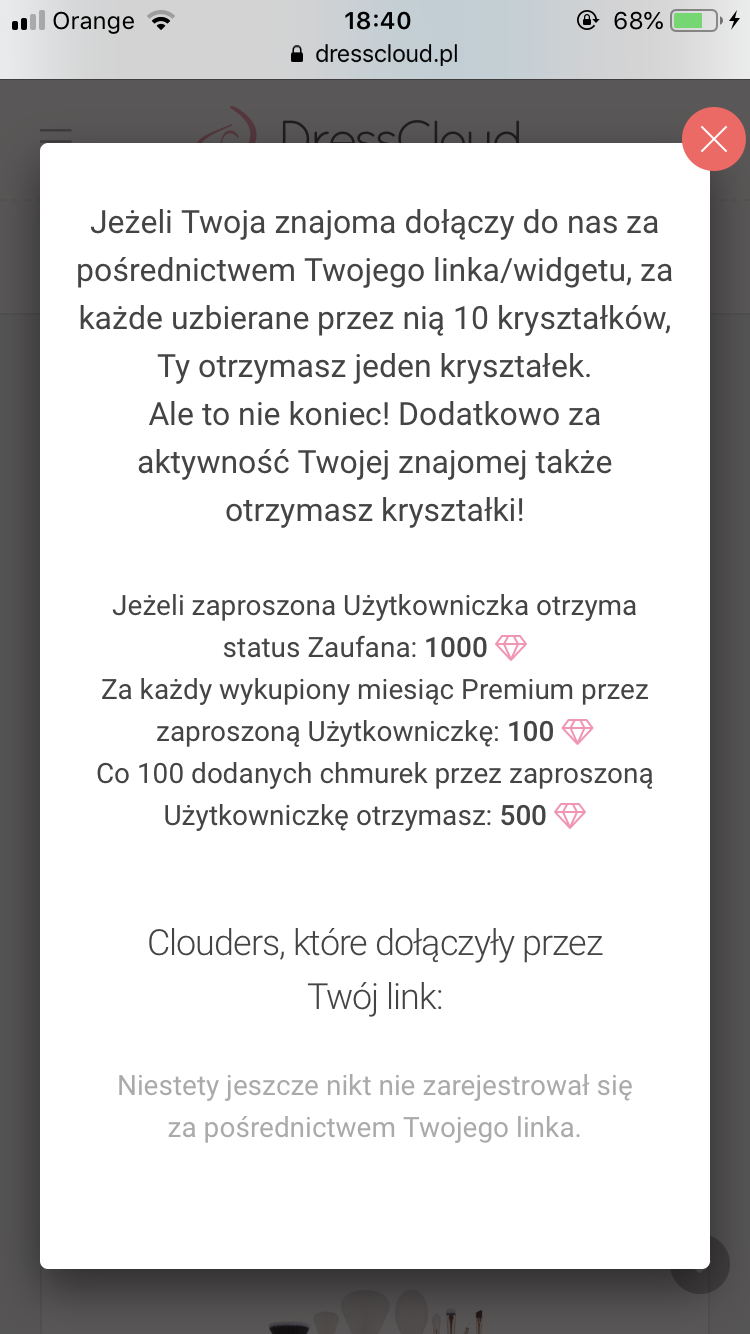This screenshot has width=750, height=1334.
Task: Tap the cellular signal bars indicator
Action: tap(28, 18)
